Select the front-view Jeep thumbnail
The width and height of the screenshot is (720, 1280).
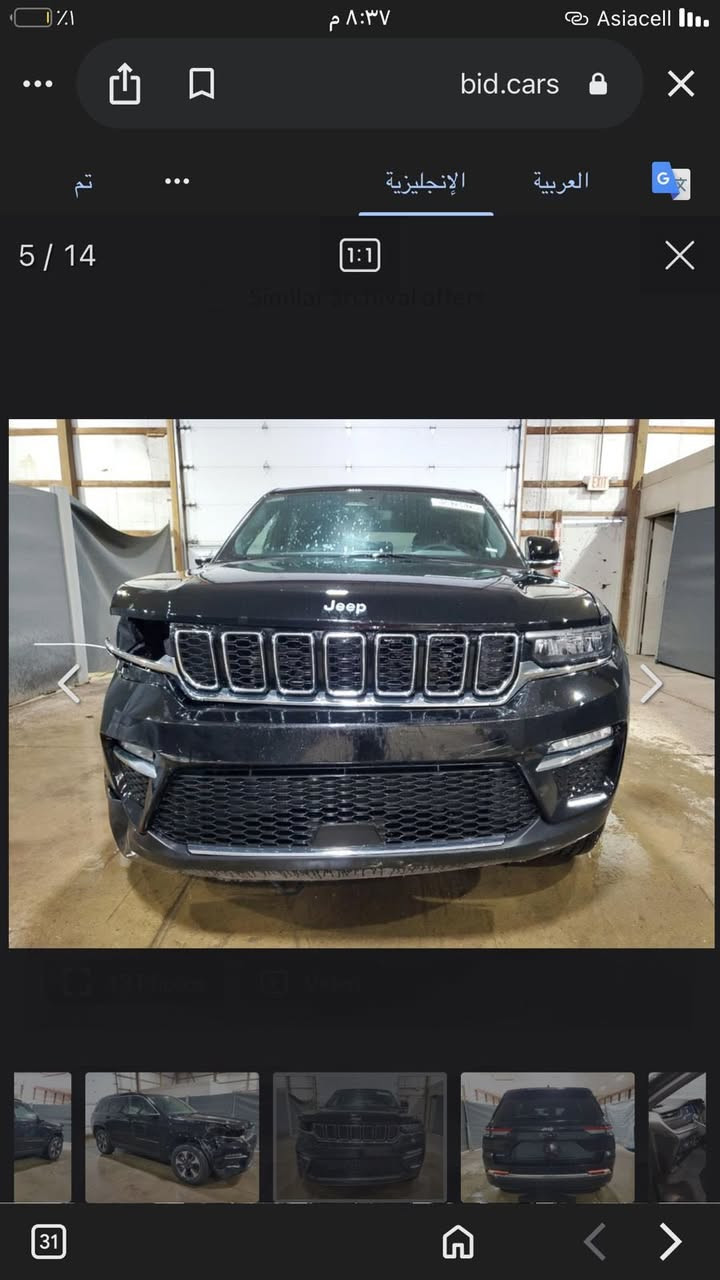pyautogui.click(x=360, y=1137)
